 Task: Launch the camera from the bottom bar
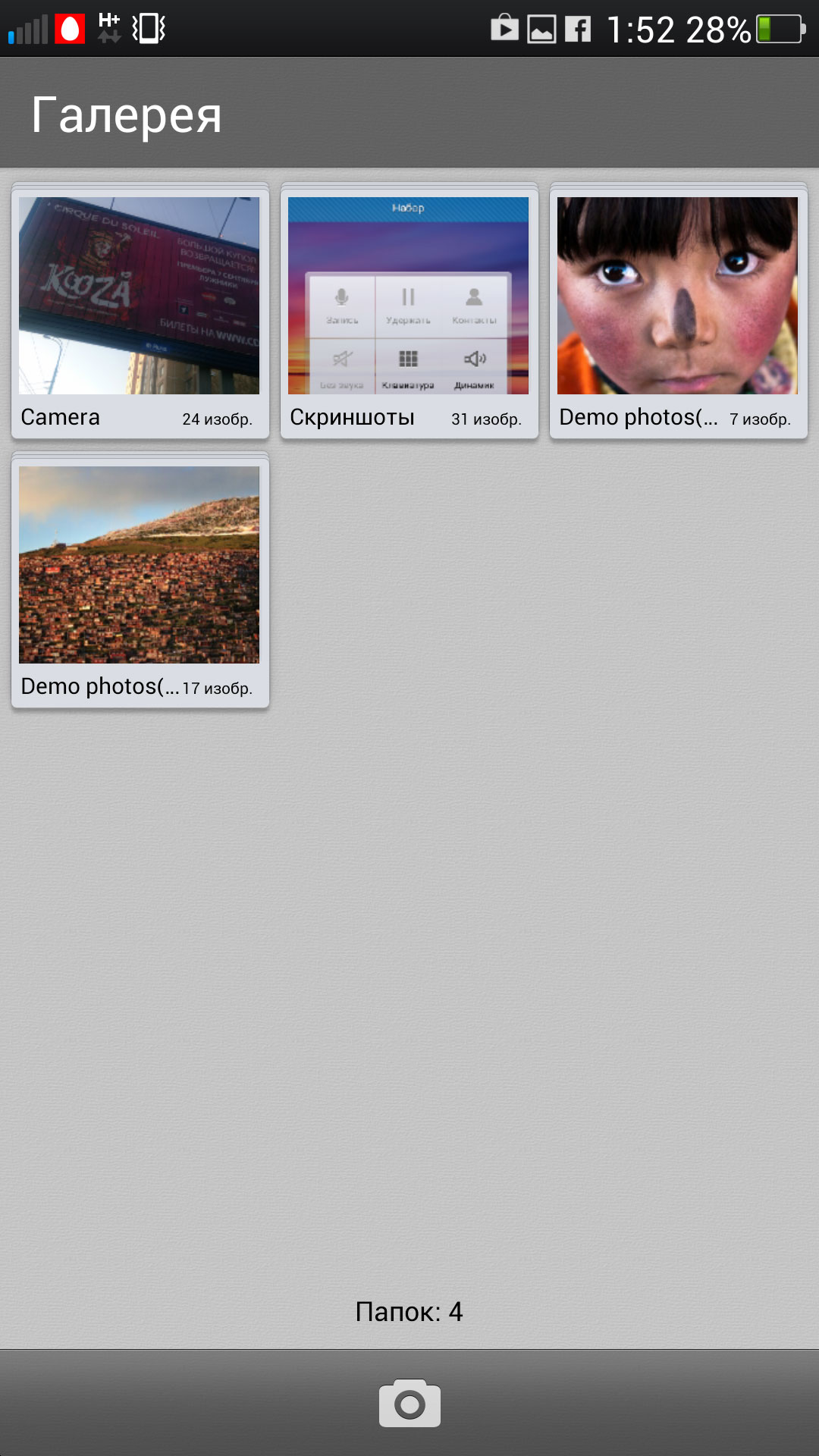409,1403
